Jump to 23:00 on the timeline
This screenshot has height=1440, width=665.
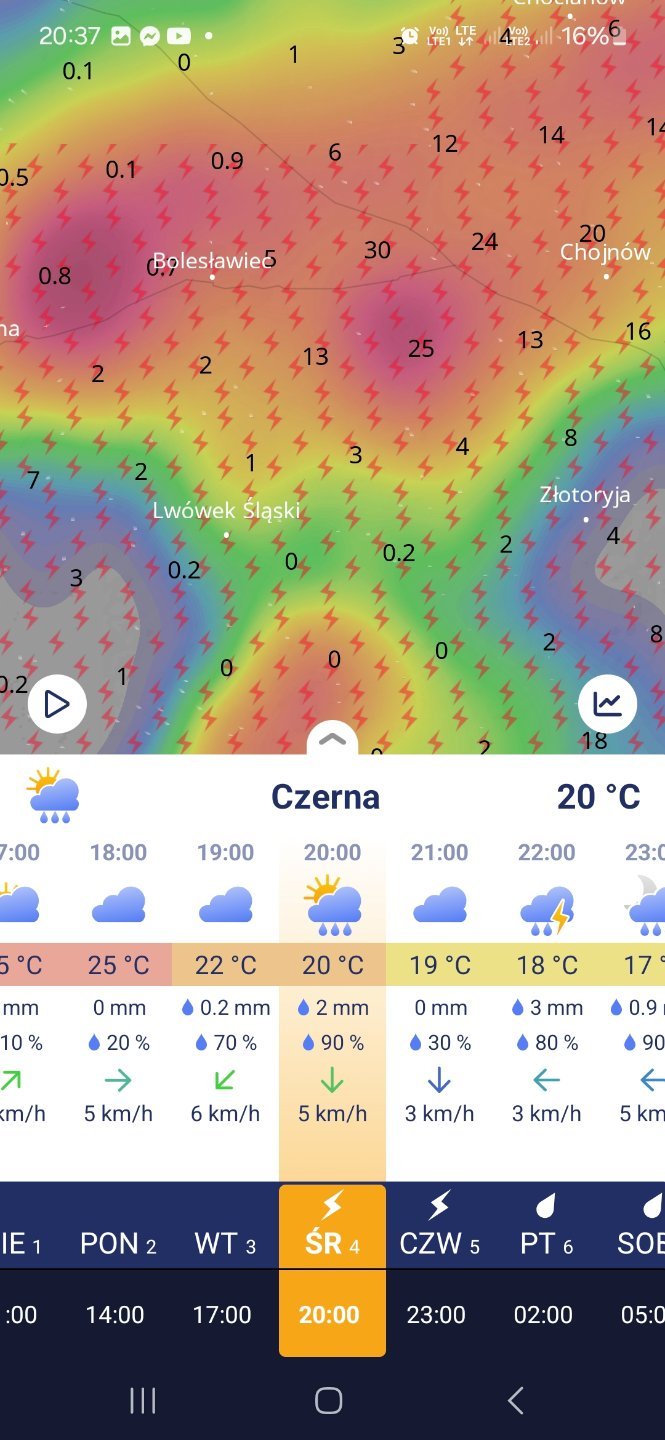click(x=436, y=1314)
